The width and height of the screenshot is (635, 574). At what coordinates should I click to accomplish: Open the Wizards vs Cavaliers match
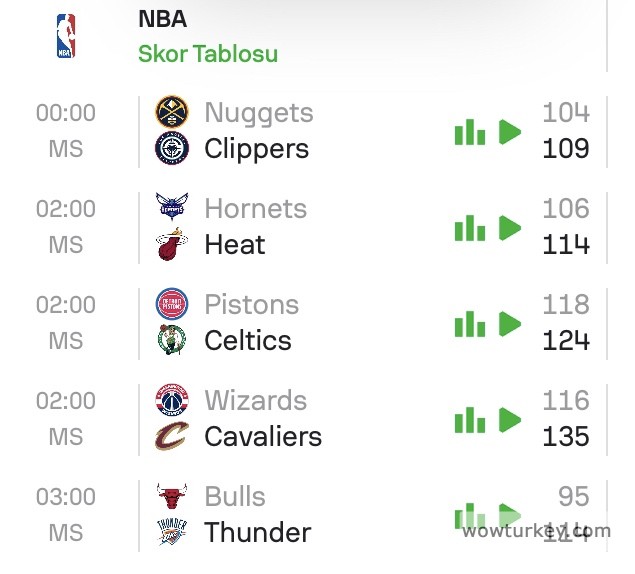tap(262, 419)
